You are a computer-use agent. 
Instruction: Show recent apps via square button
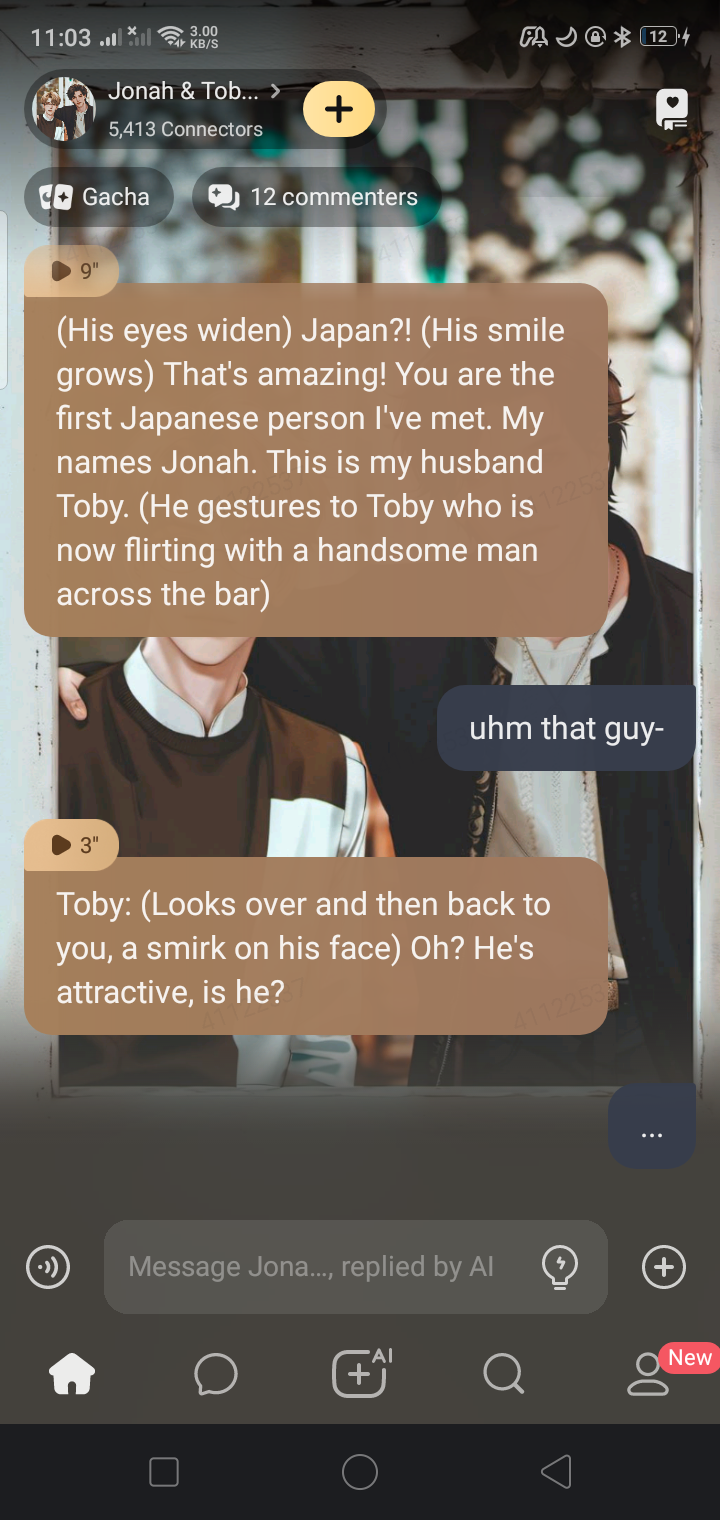point(164,1472)
